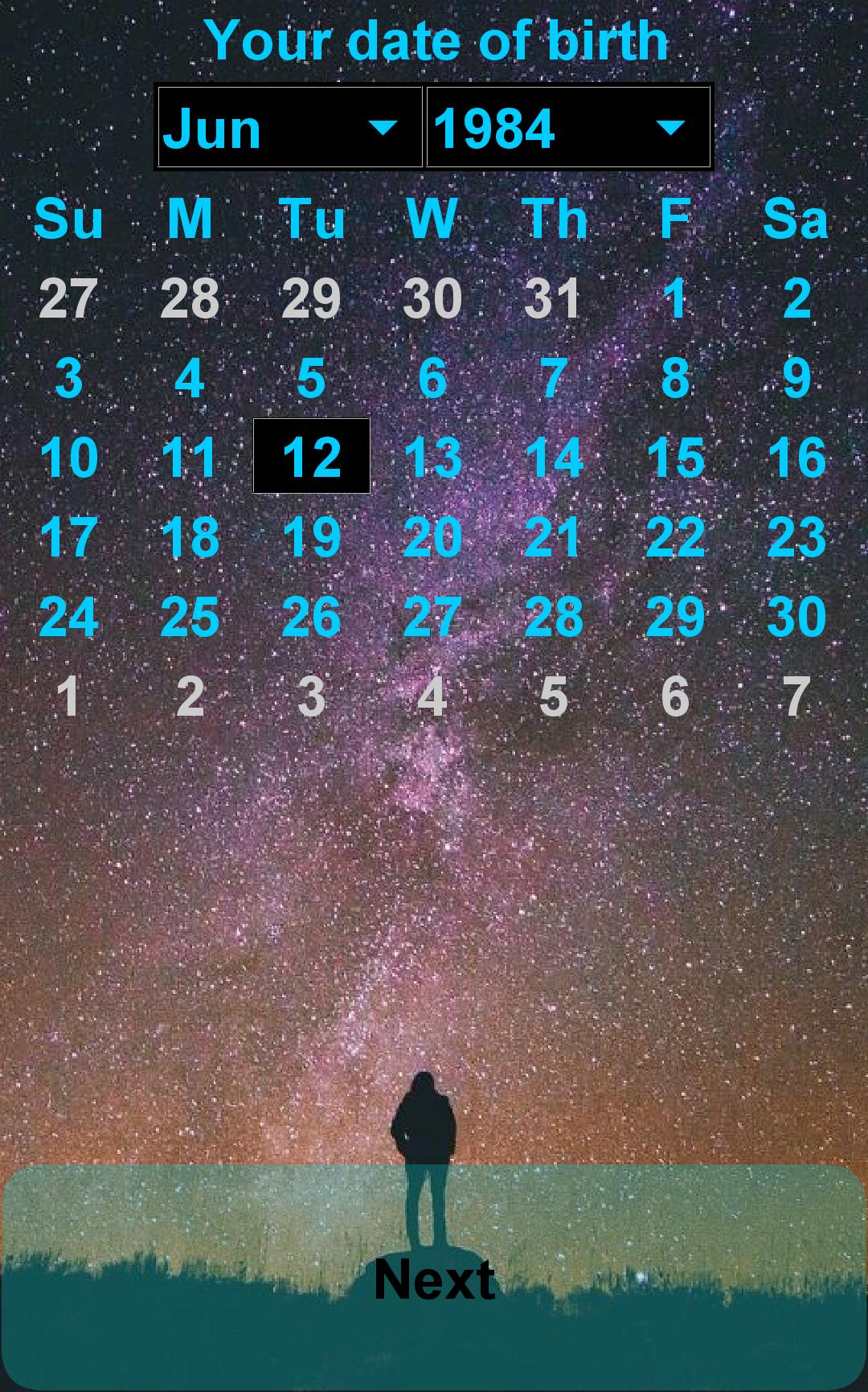Select the currently highlighted date 12
The width and height of the screenshot is (868, 1392).
click(x=312, y=458)
